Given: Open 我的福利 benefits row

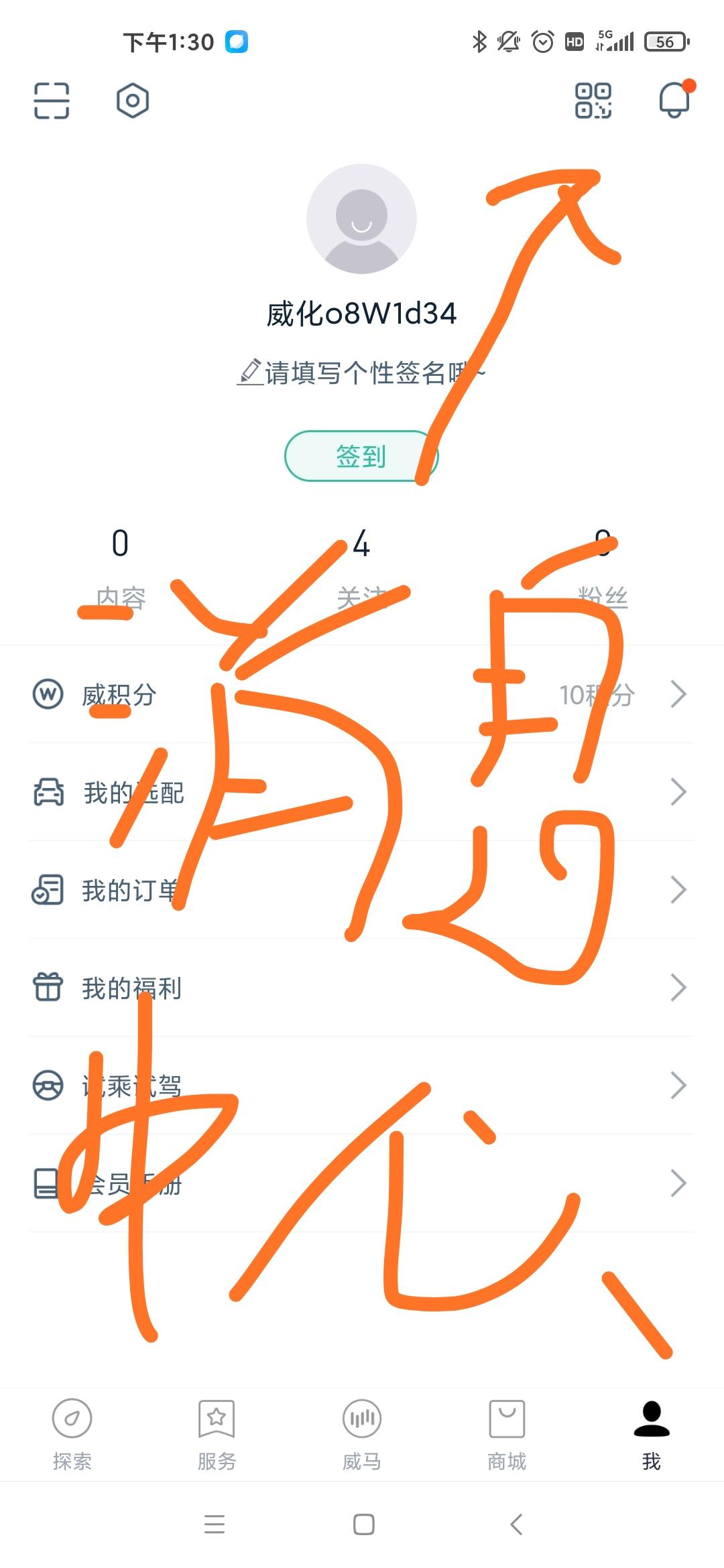Looking at the screenshot, I should pos(362,988).
